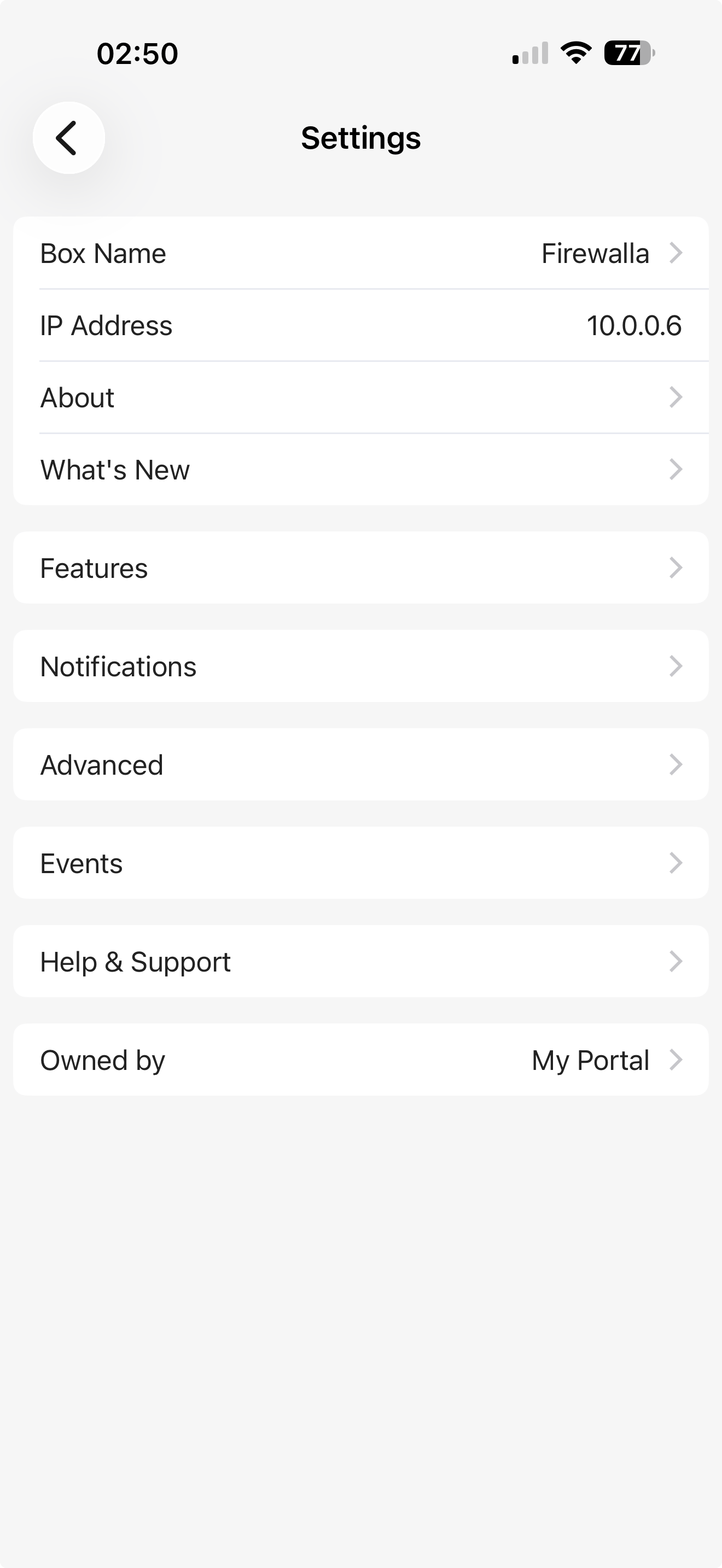The height and width of the screenshot is (1568, 722).
Task: Open Advanced settings
Action: [360, 764]
